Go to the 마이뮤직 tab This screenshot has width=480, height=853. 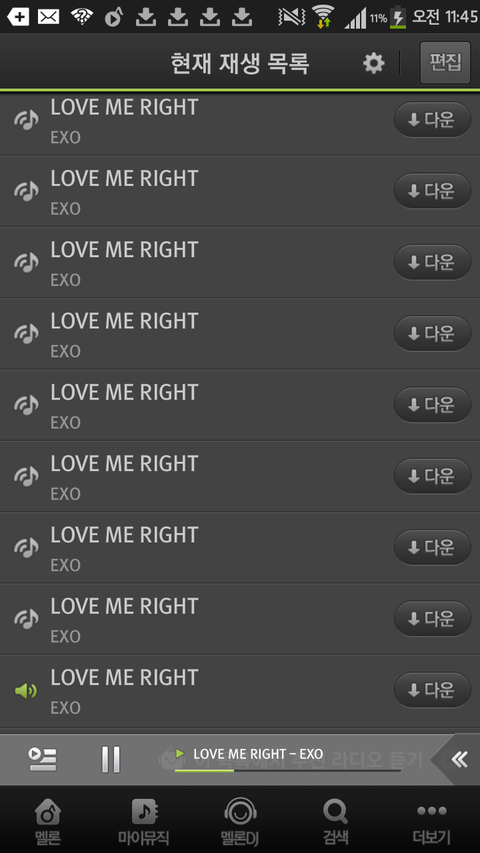click(144, 820)
